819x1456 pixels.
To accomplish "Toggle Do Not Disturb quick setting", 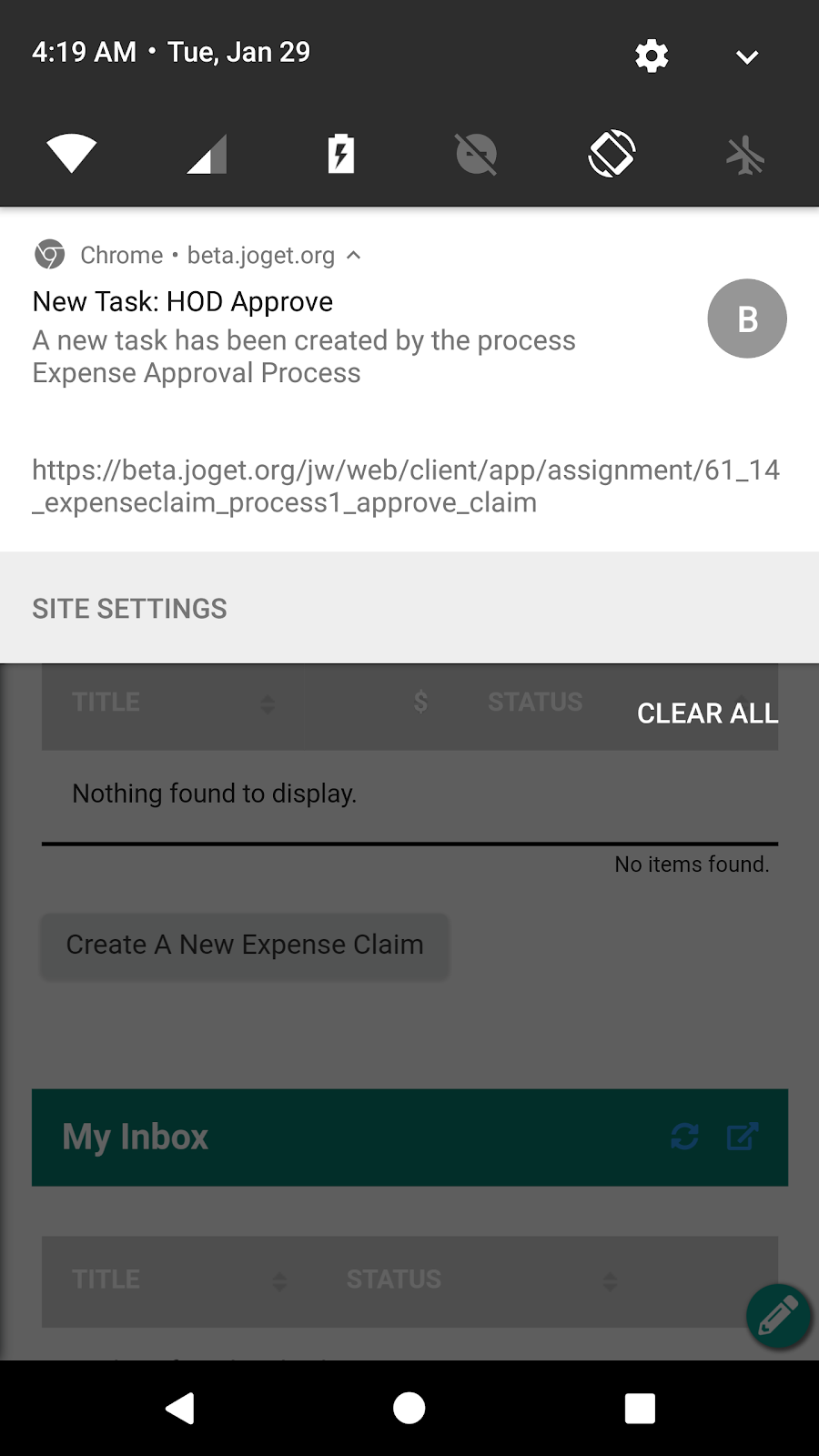I will pyautogui.click(x=476, y=153).
